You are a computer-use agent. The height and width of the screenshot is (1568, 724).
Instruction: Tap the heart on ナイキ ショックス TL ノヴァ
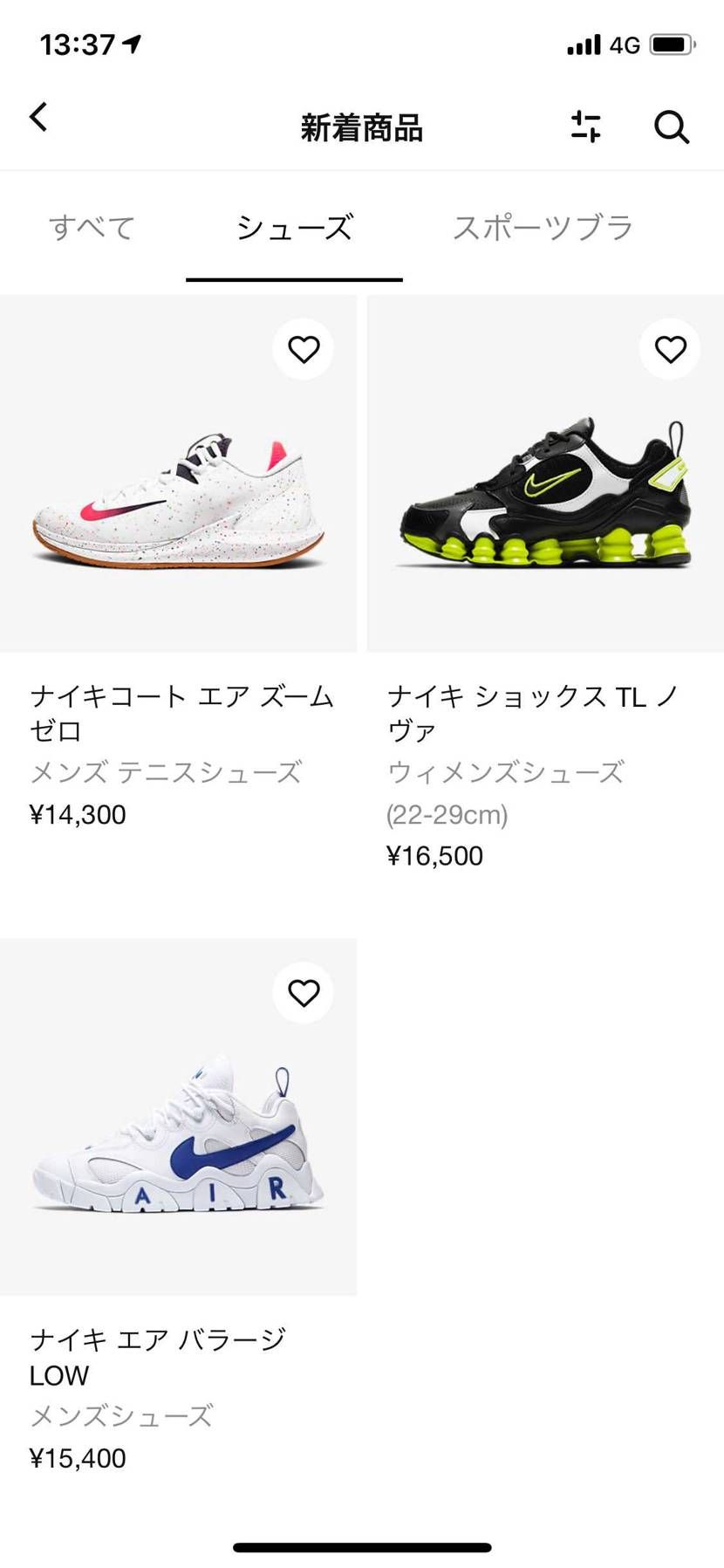670,349
